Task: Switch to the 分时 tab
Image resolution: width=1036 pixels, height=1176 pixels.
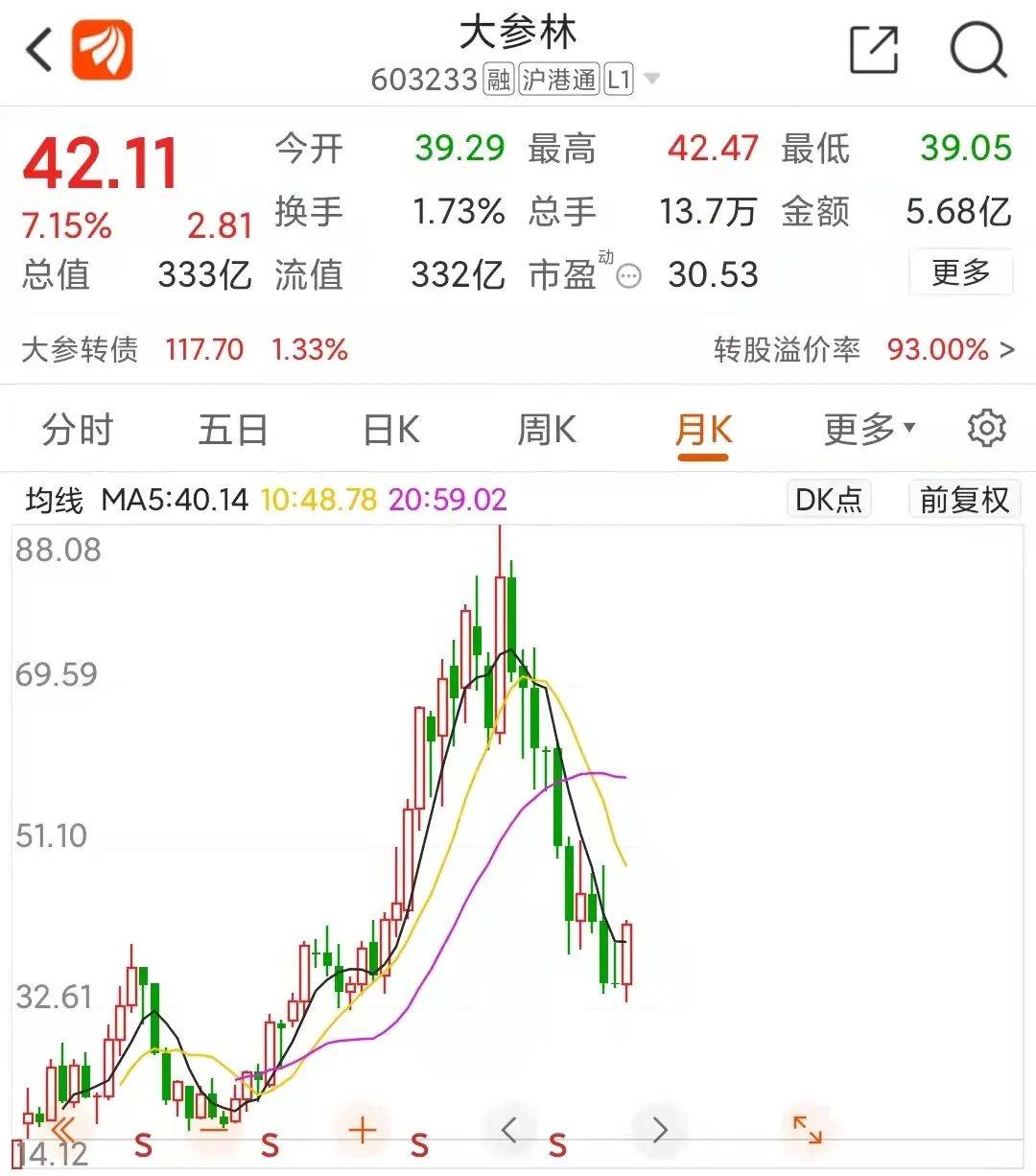Action: coord(78,429)
